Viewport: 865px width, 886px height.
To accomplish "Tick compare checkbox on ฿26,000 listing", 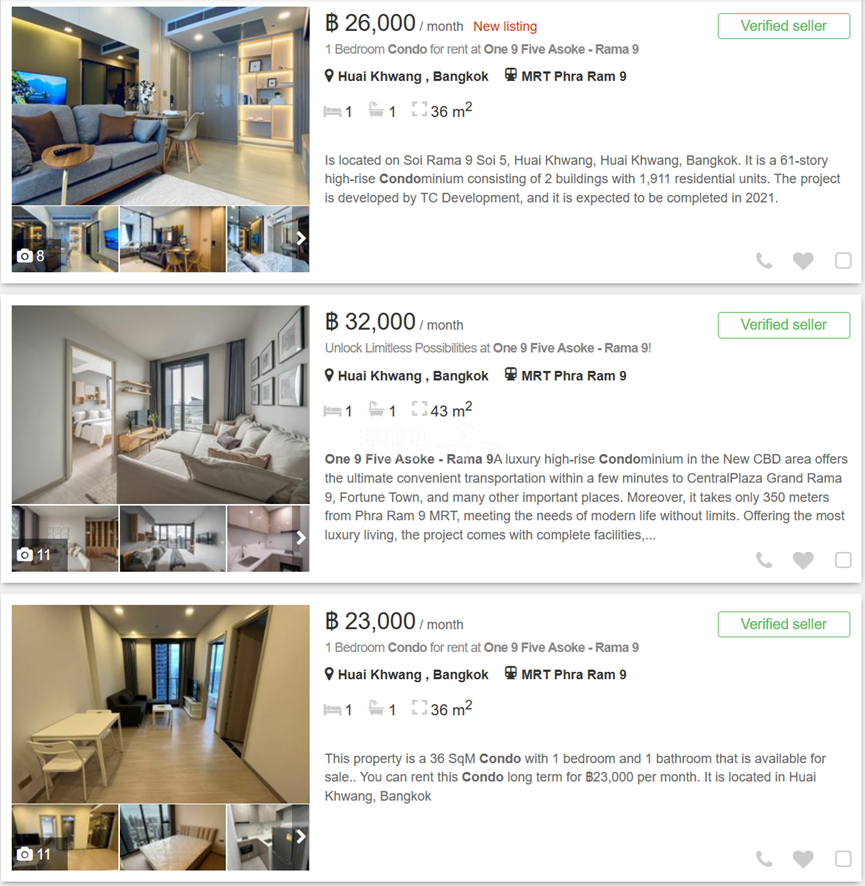I will (843, 261).
